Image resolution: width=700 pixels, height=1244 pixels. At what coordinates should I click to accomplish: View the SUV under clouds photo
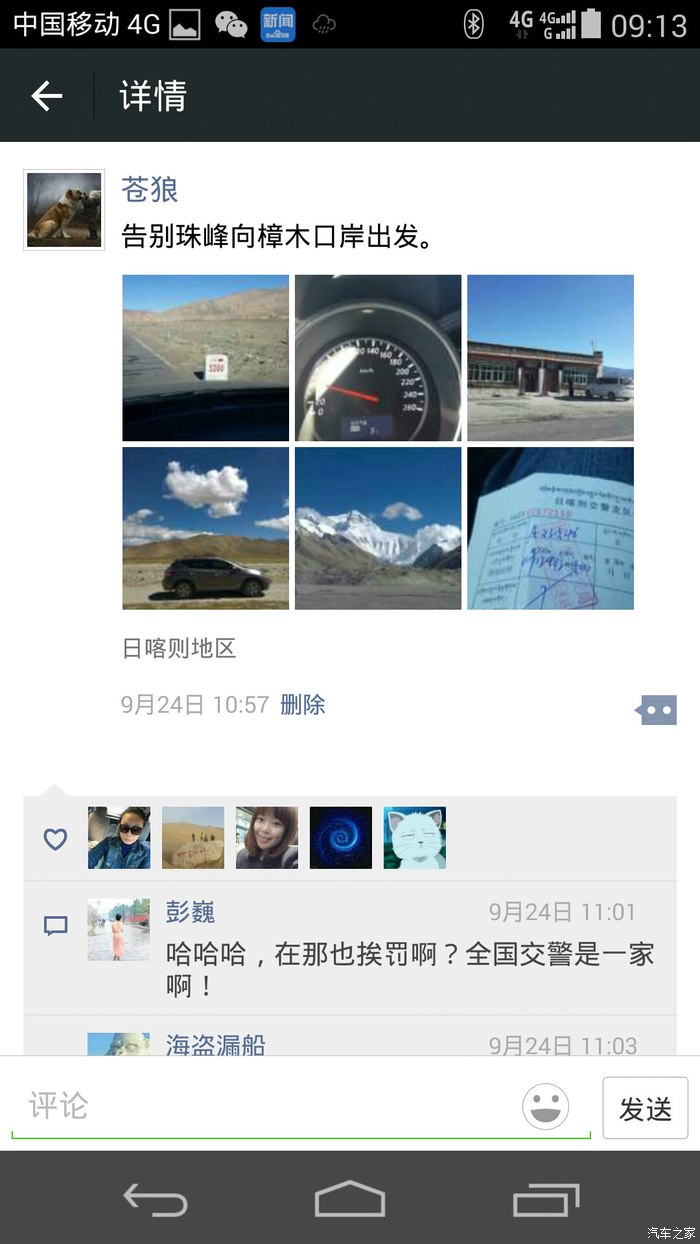tap(205, 528)
